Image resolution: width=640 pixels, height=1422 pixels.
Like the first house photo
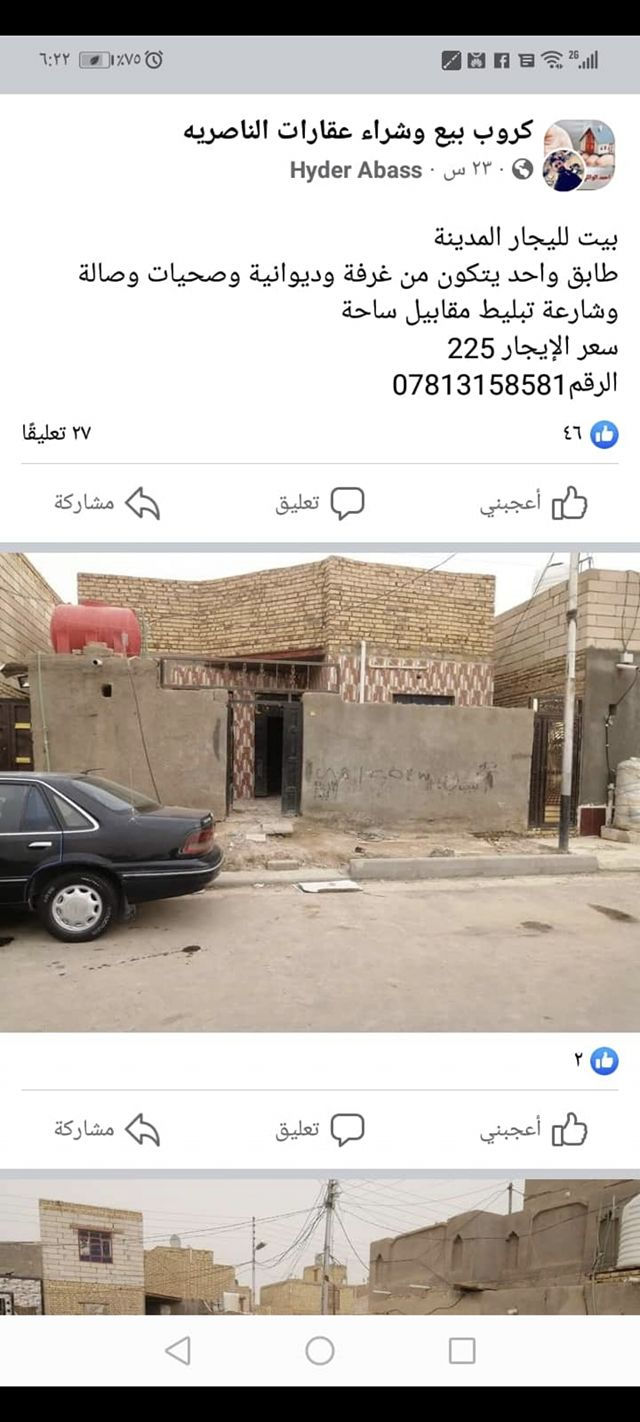pos(534,1129)
